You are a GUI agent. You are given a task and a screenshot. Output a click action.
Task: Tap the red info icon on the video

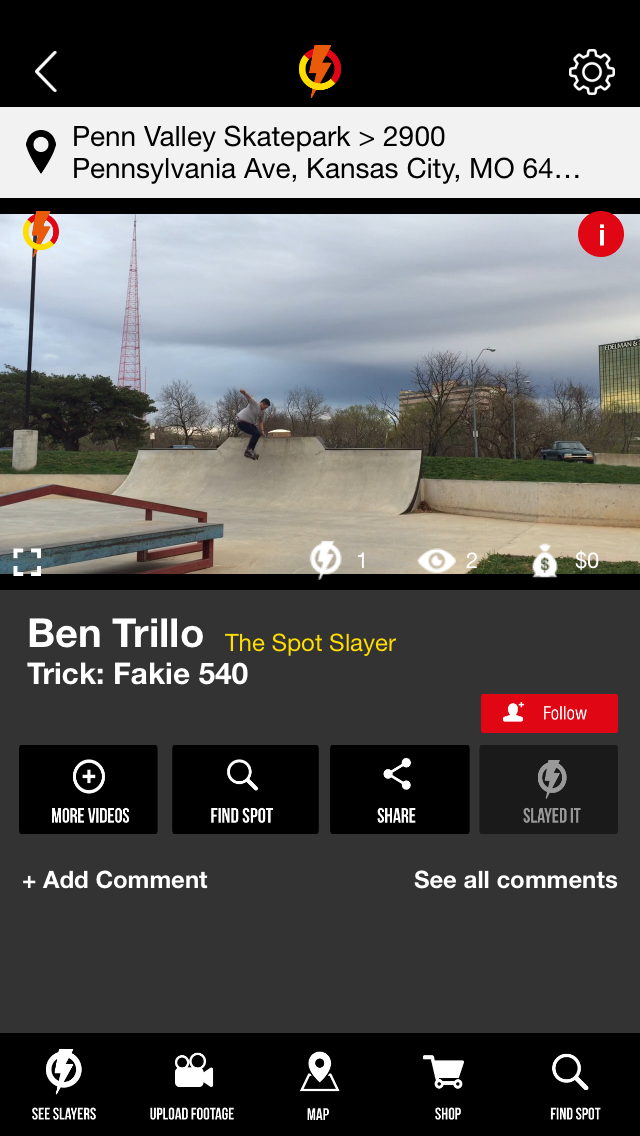[x=600, y=235]
